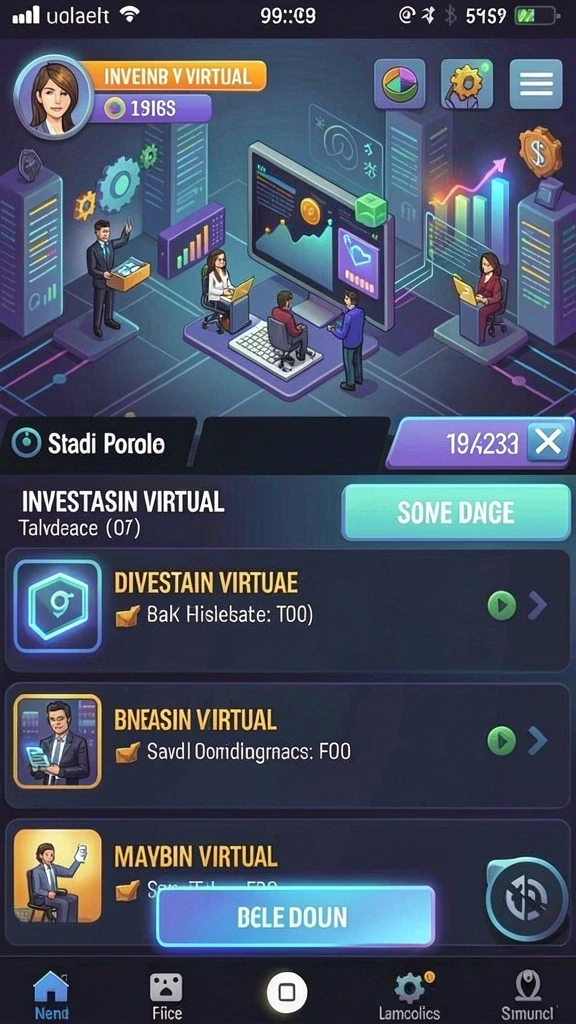
Task: Open the gear settings icon
Action: (x=466, y=83)
